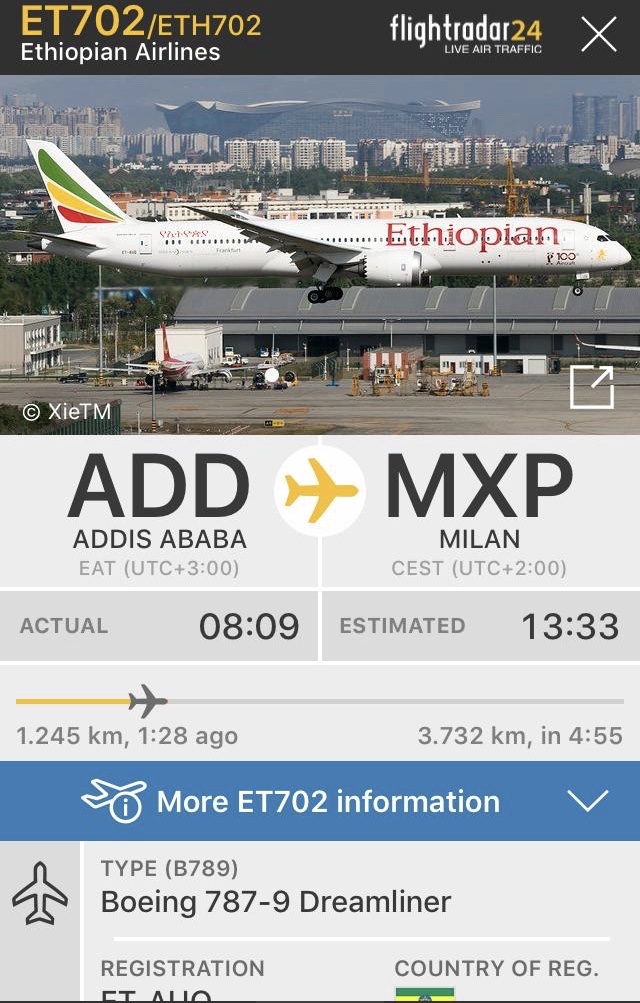This screenshot has width=640, height=1003.
Task: Close the ET702 flight details panel
Action: click(x=598, y=36)
